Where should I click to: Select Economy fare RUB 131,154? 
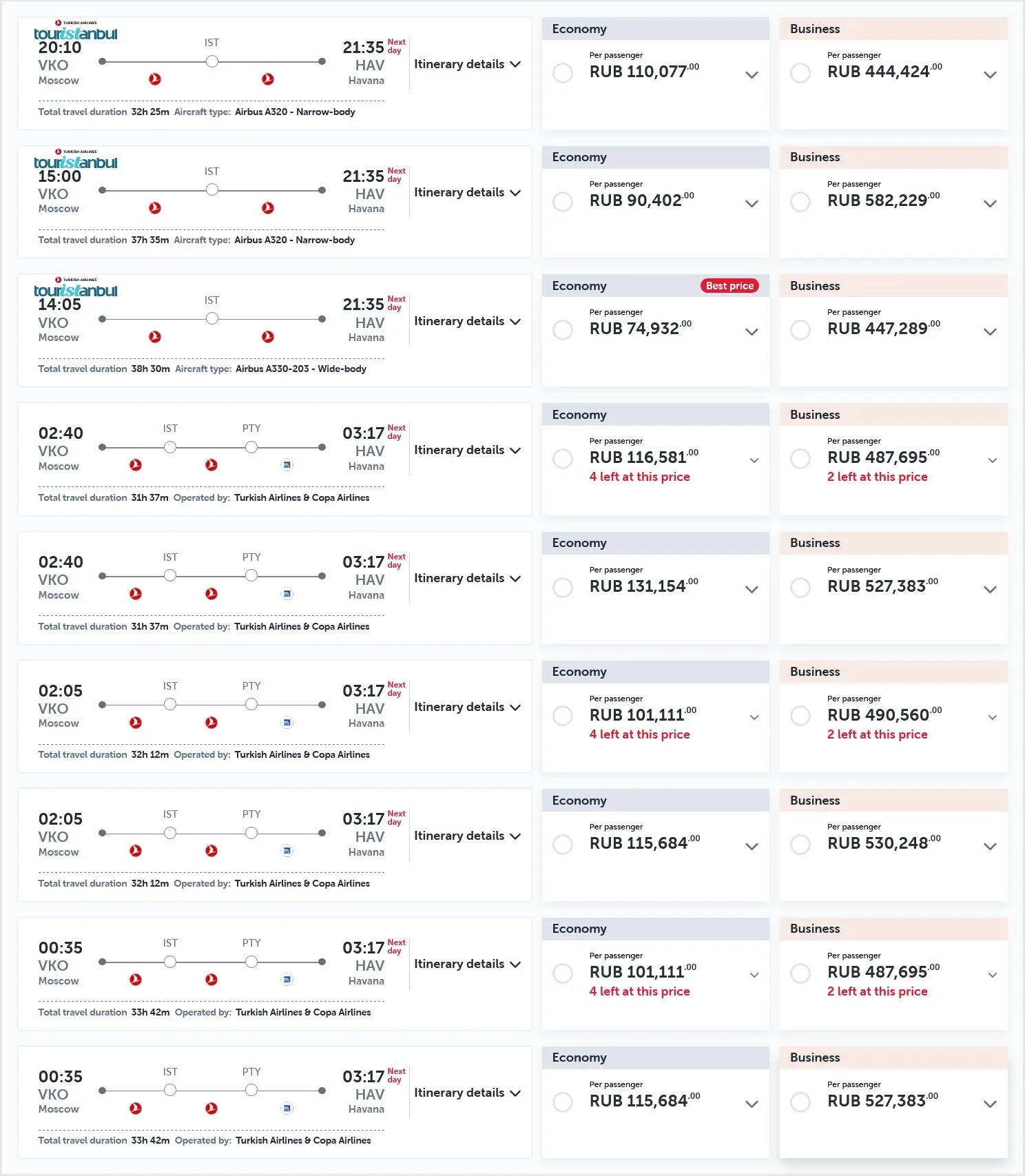pos(563,588)
